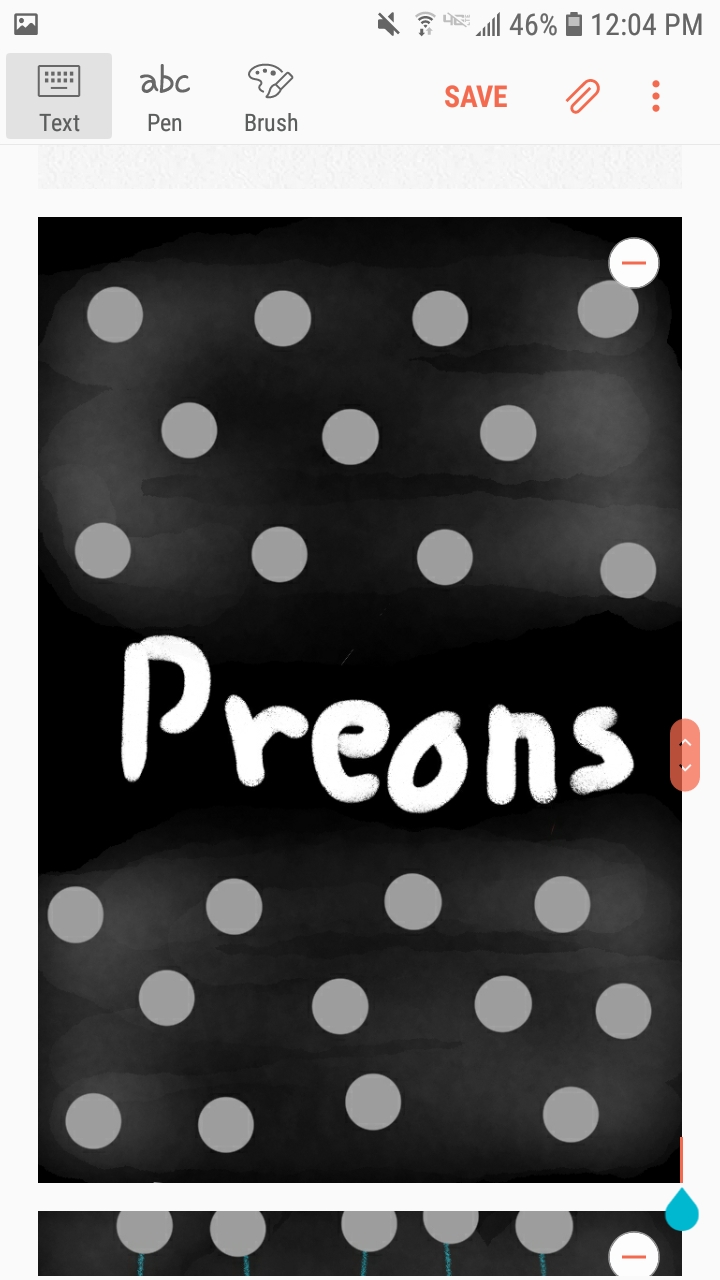Select the Pen handwriting tool

164,97
